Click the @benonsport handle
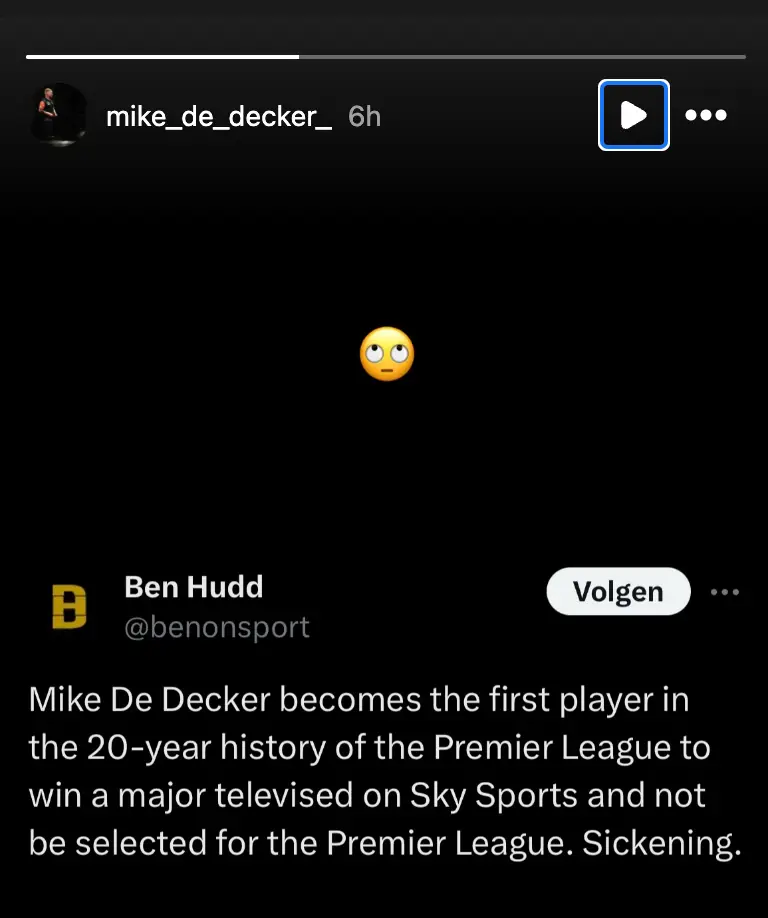 [x=218, y=627]
